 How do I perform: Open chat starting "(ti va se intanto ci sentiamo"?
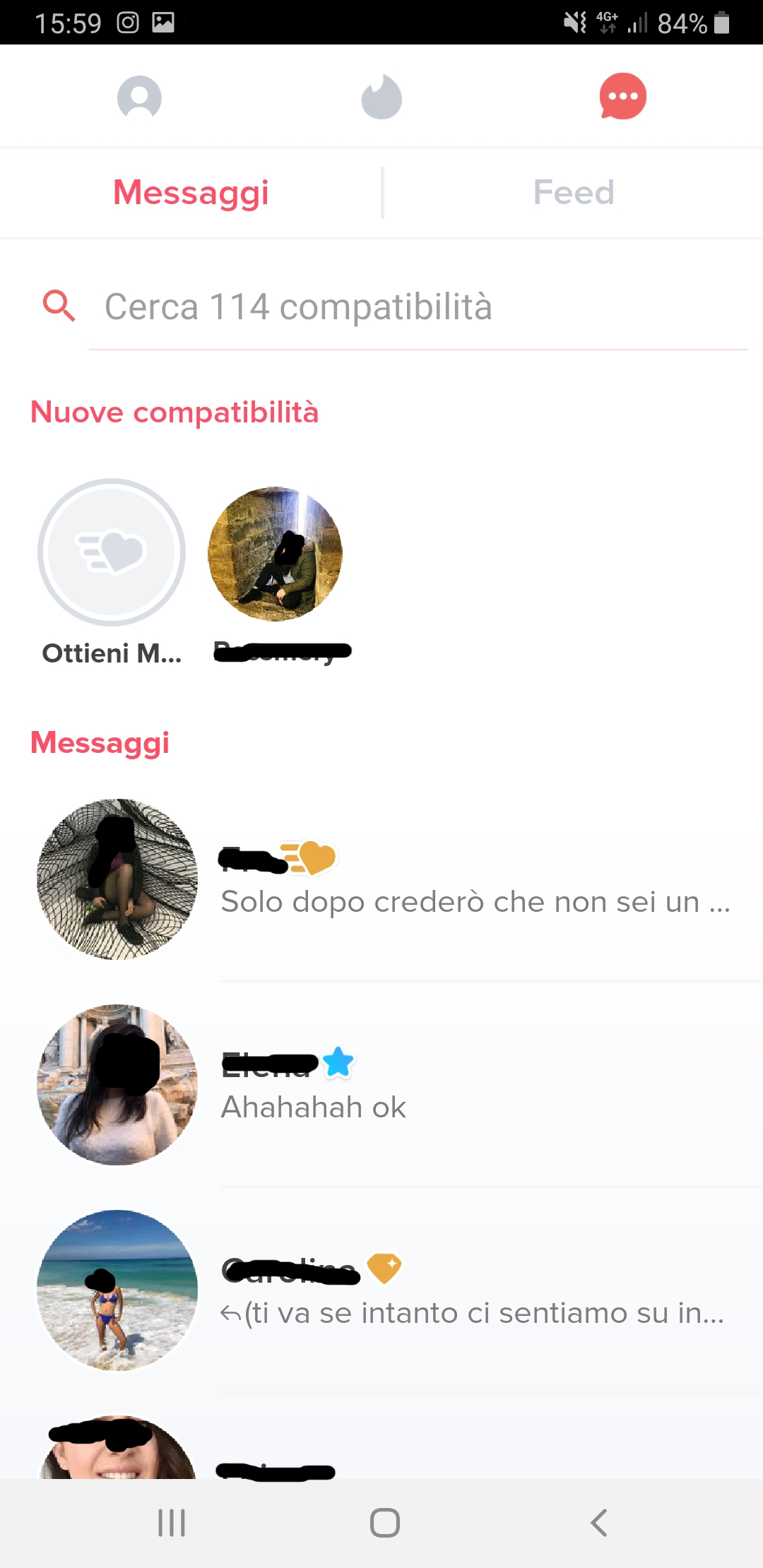tap(381, 1290)
